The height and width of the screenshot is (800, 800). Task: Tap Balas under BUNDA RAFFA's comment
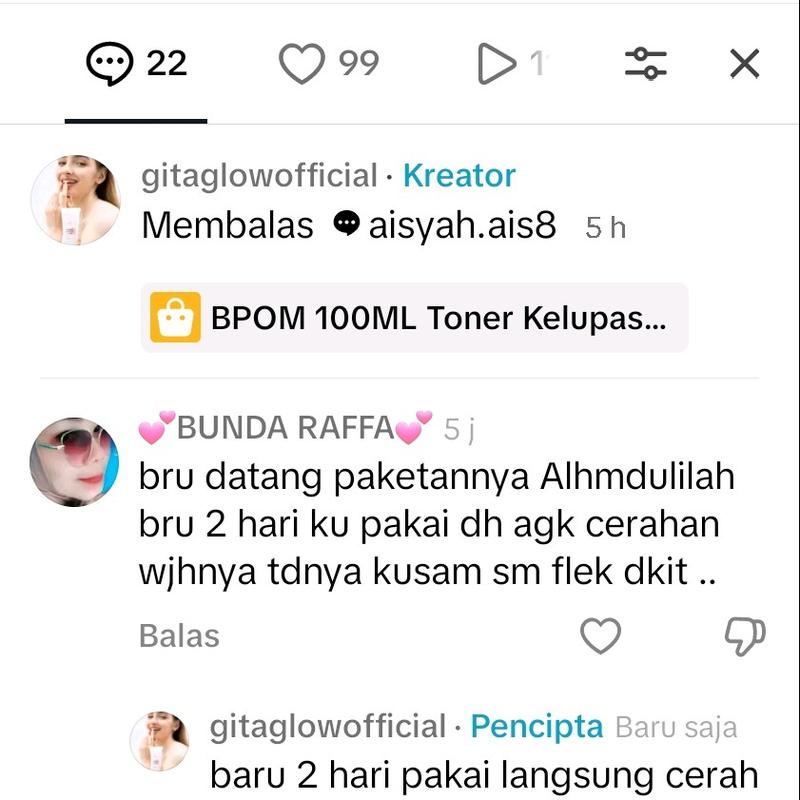(x=179, y=636)
